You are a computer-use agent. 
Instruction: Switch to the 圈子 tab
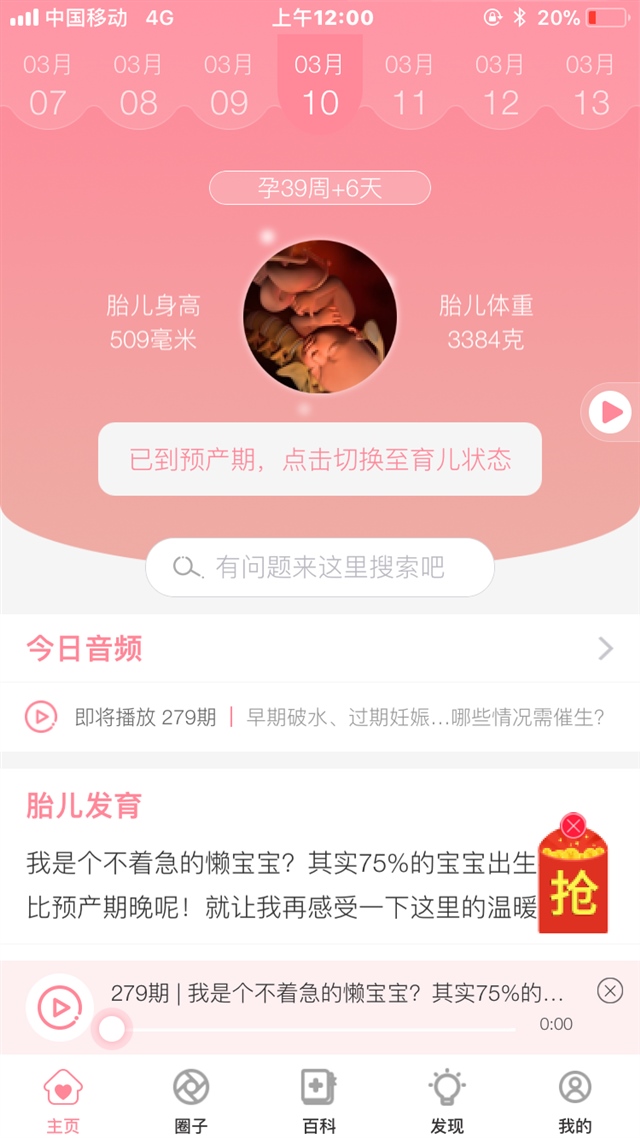(191, 1100)
